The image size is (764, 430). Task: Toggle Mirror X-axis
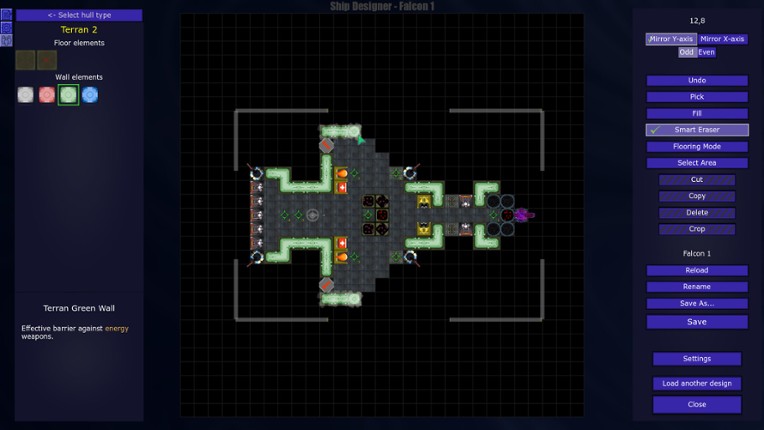[722, 39]
